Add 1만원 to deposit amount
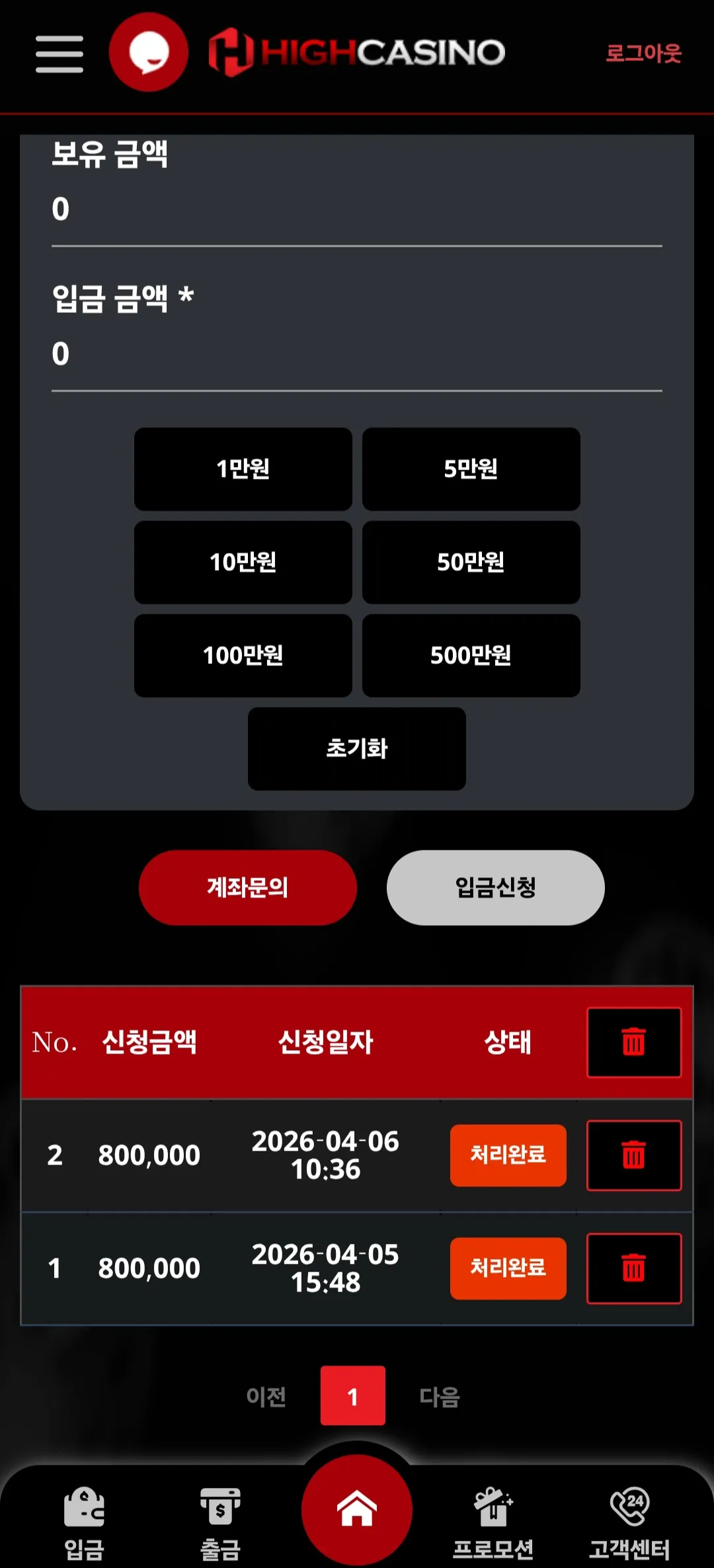 click(x=243, y=469)
